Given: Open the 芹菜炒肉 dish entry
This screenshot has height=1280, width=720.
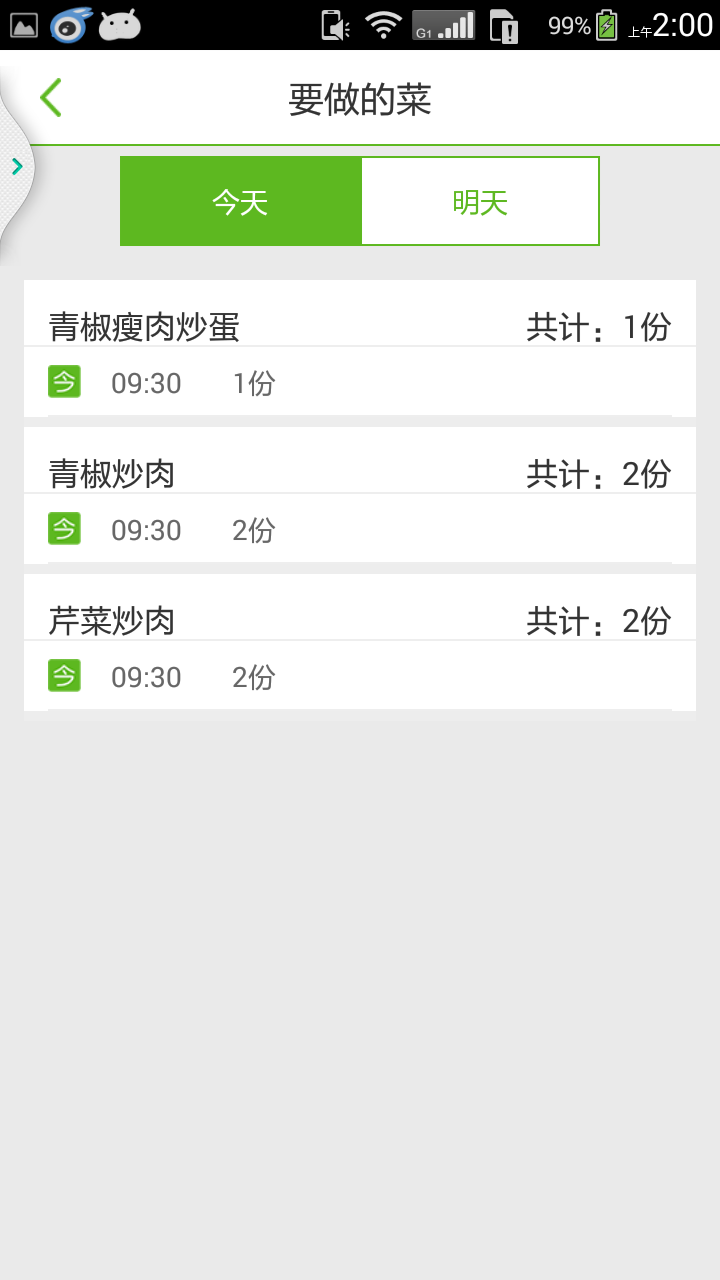Looking at the screenshot, I should pyautogui.click(x=112, y=621).
